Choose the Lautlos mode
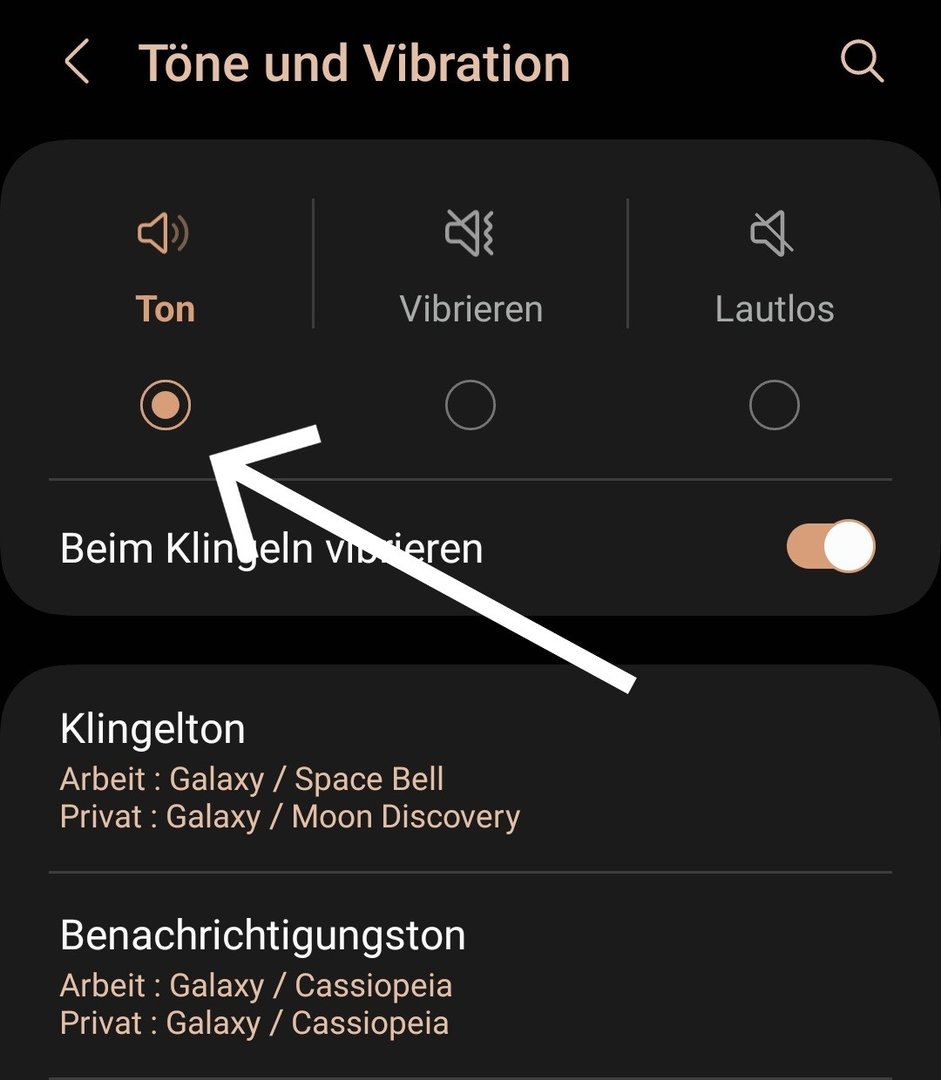 774,405
